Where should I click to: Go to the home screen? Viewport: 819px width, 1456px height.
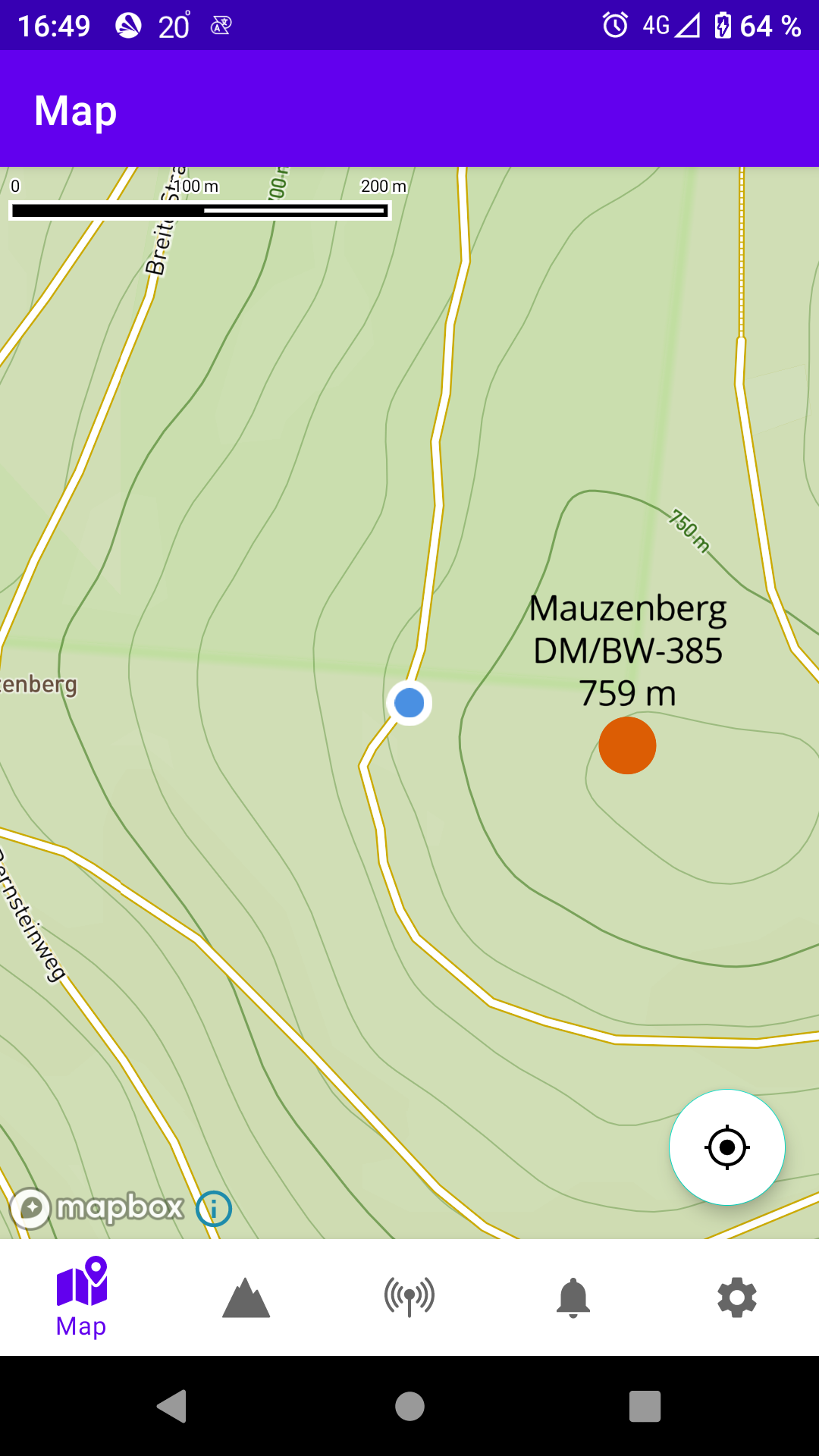pyautogui.click(x=409, y=1407)
